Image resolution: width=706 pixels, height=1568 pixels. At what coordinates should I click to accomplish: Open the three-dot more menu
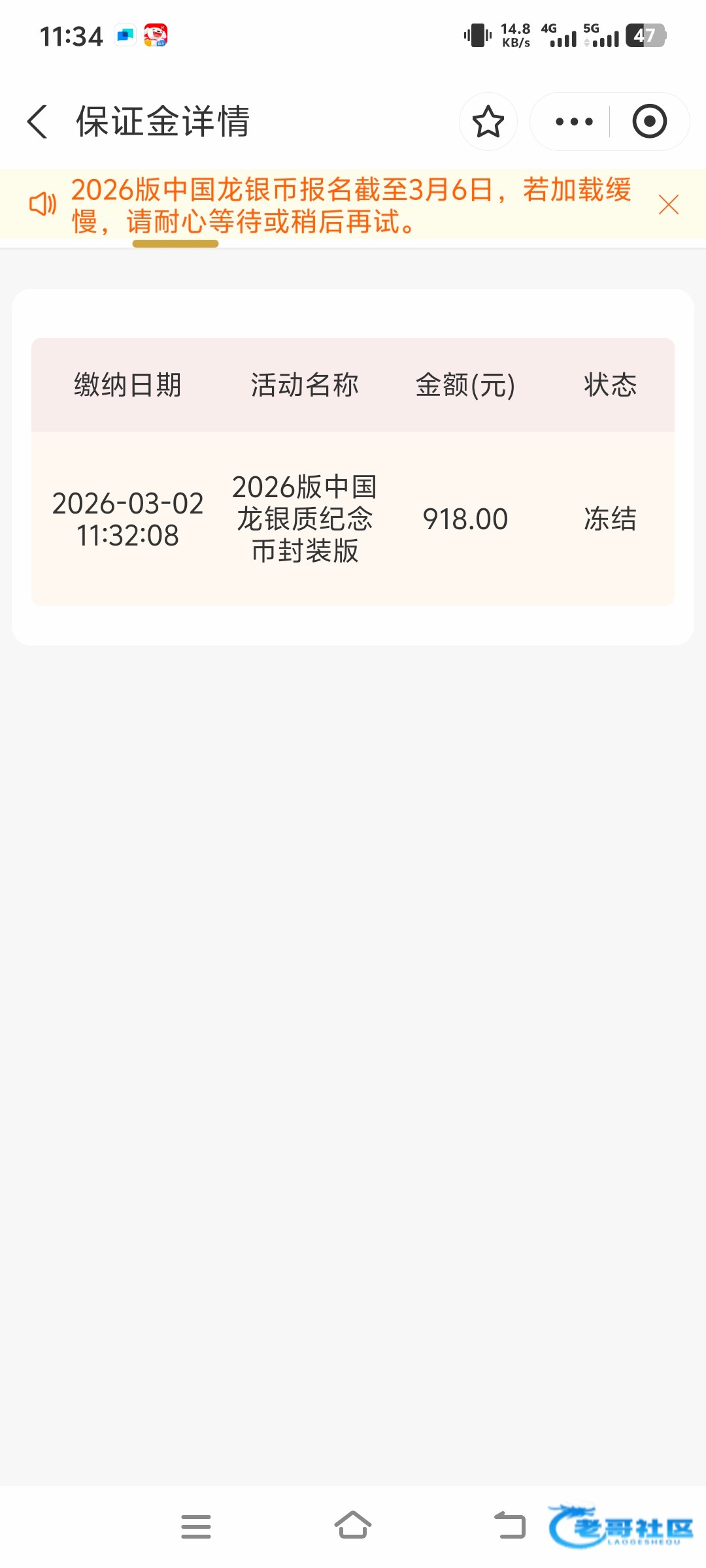tap(573, 122)
